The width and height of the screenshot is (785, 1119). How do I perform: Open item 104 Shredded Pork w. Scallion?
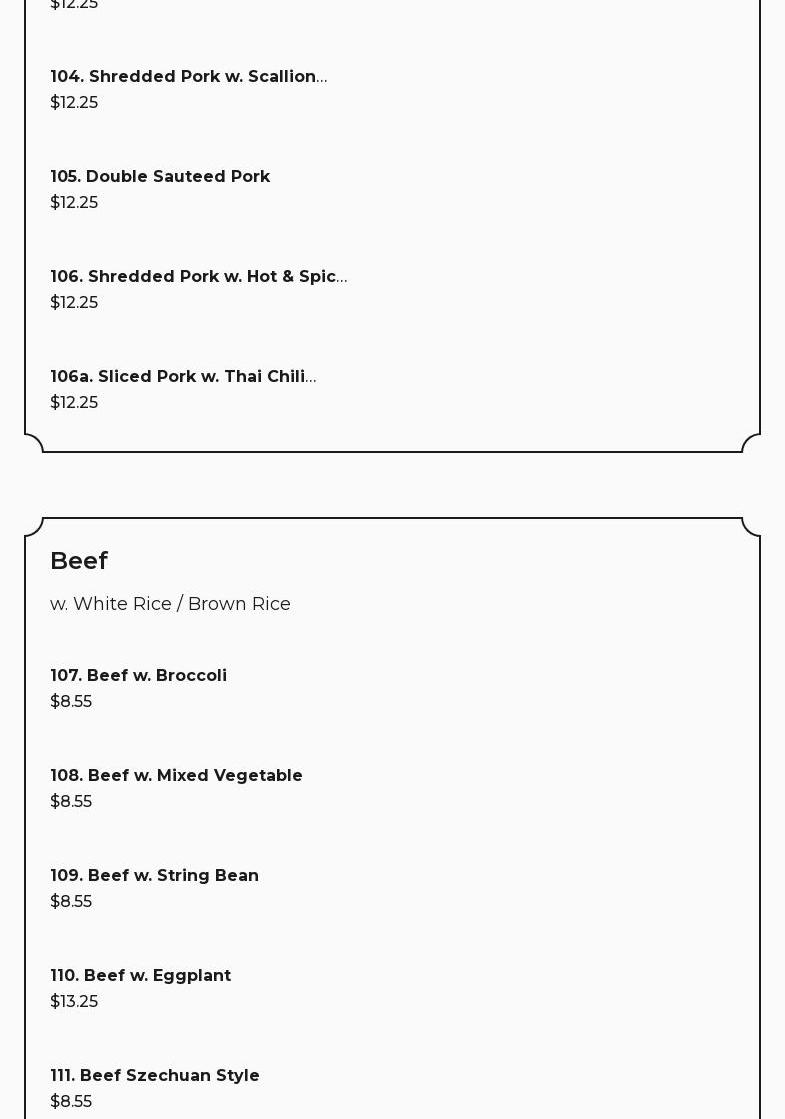pyautogui.click(x=188, y=77)
